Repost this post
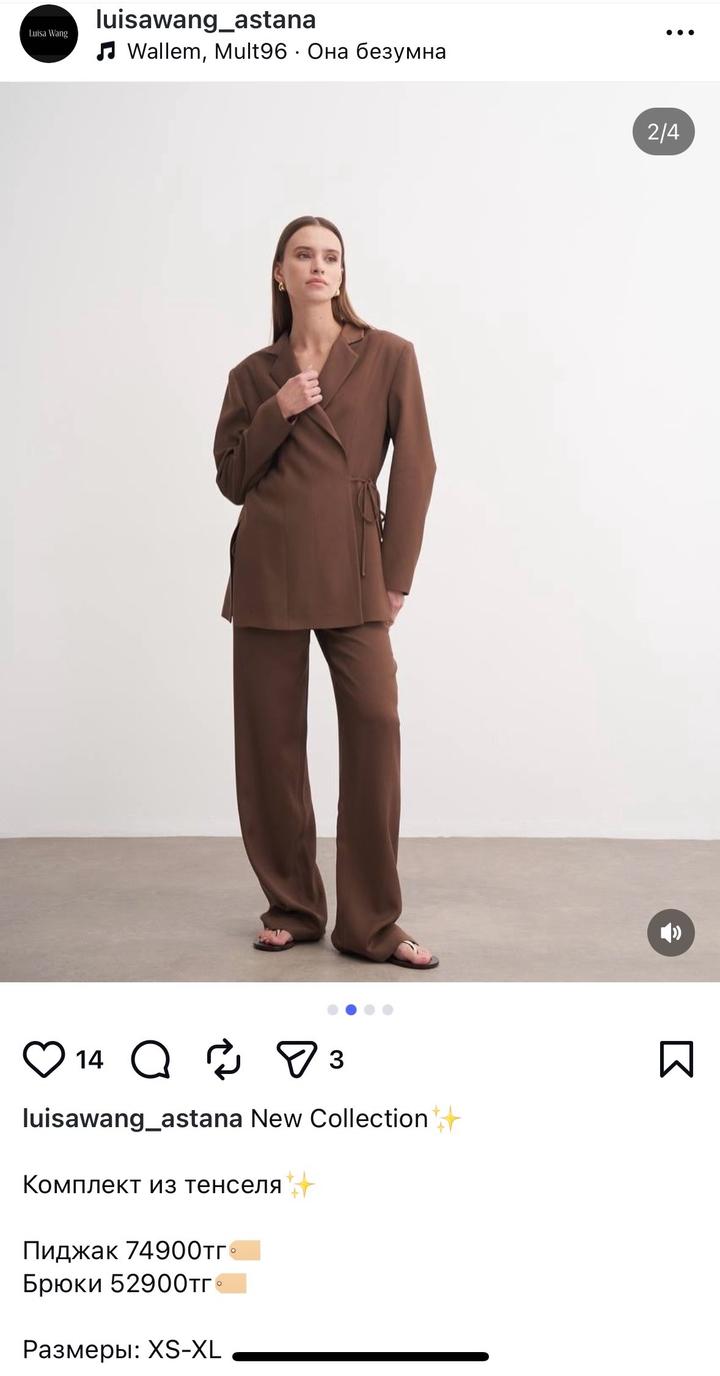This screenshot has height=1376, width=720. coord(223,1059)
